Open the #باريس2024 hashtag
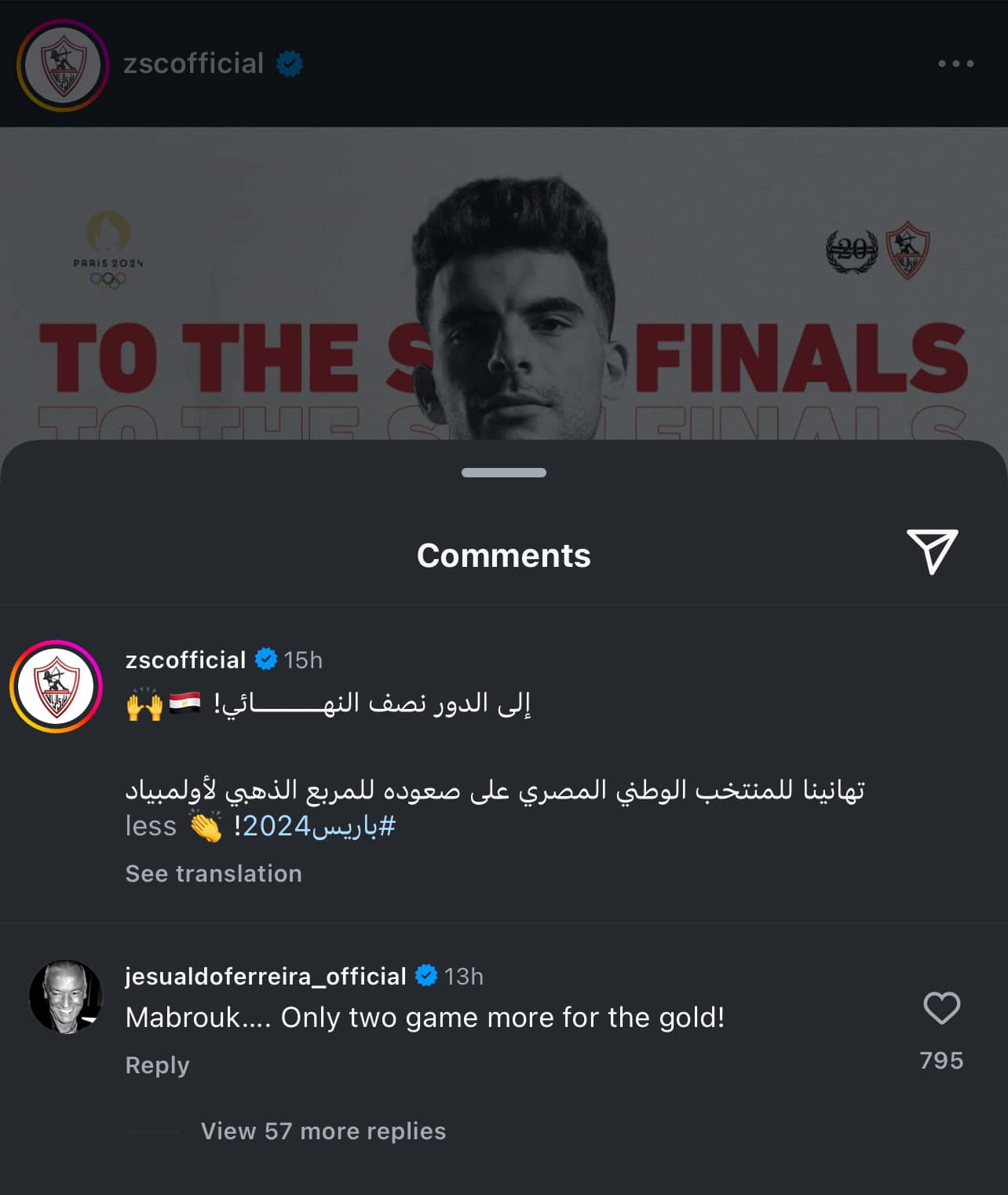 pyautogui.click(x=319, y=826)
